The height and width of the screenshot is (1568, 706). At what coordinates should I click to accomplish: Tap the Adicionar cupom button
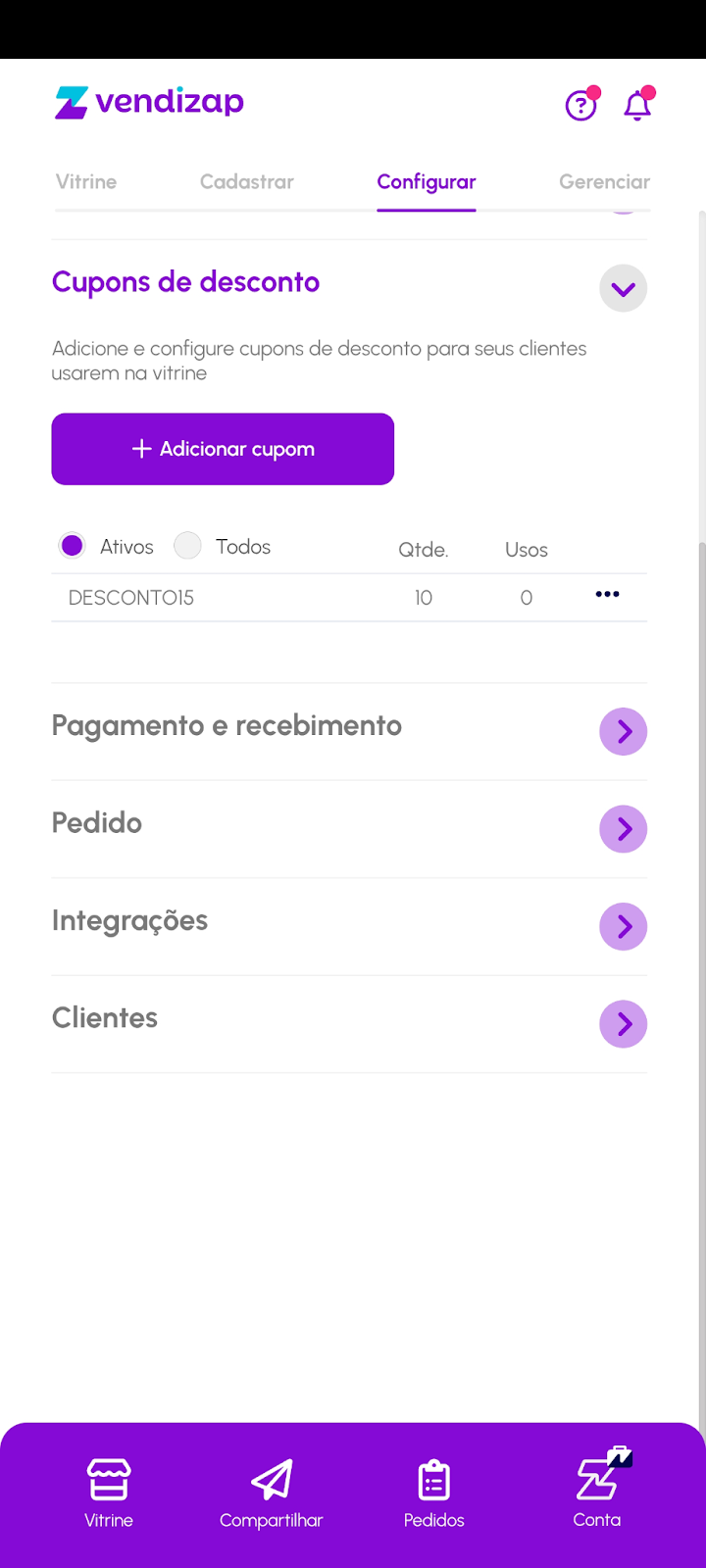[x=223, y=449]
